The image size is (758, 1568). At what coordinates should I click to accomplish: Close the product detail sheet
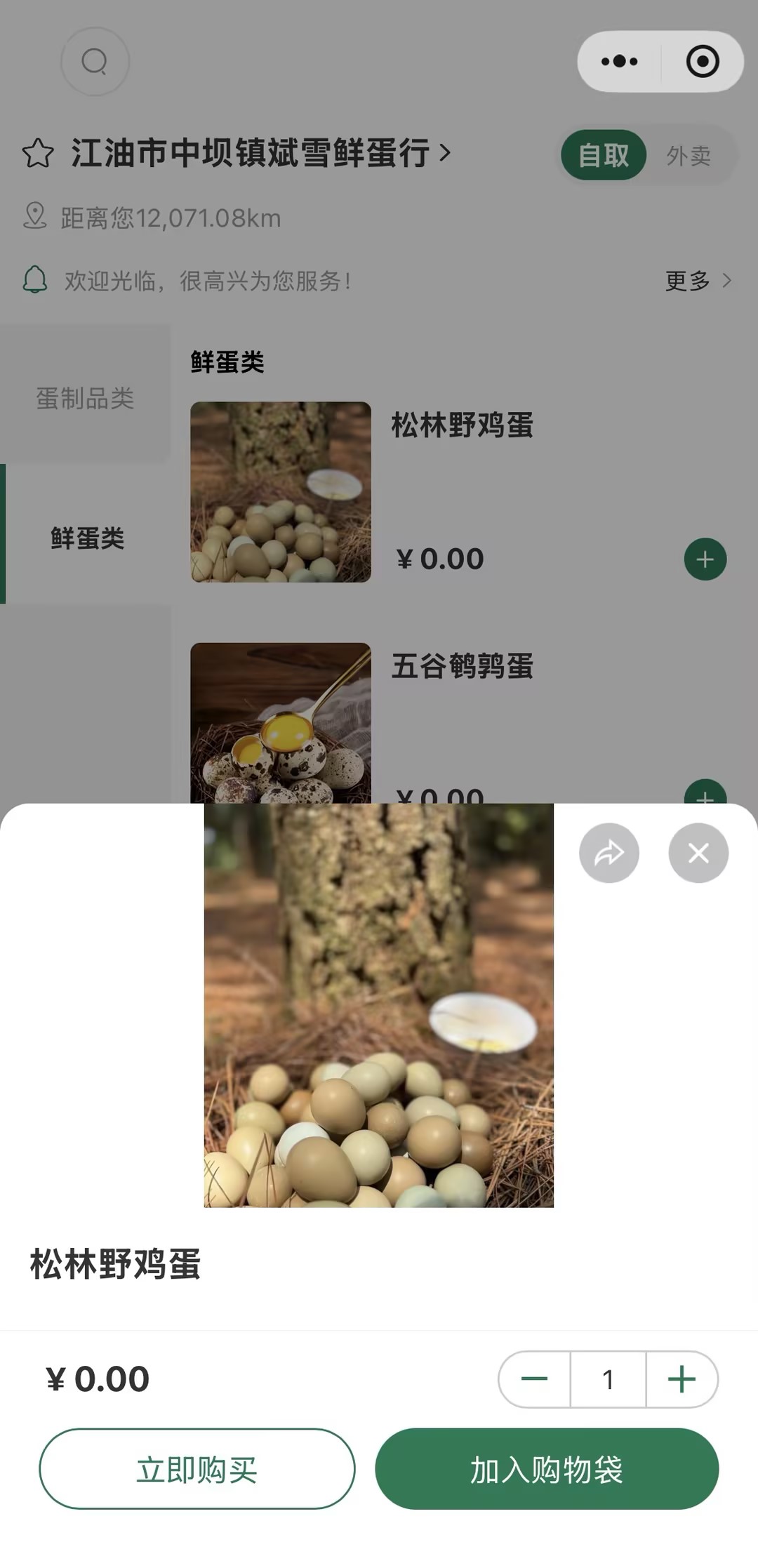pyautogui.click(x=698, y=853)
